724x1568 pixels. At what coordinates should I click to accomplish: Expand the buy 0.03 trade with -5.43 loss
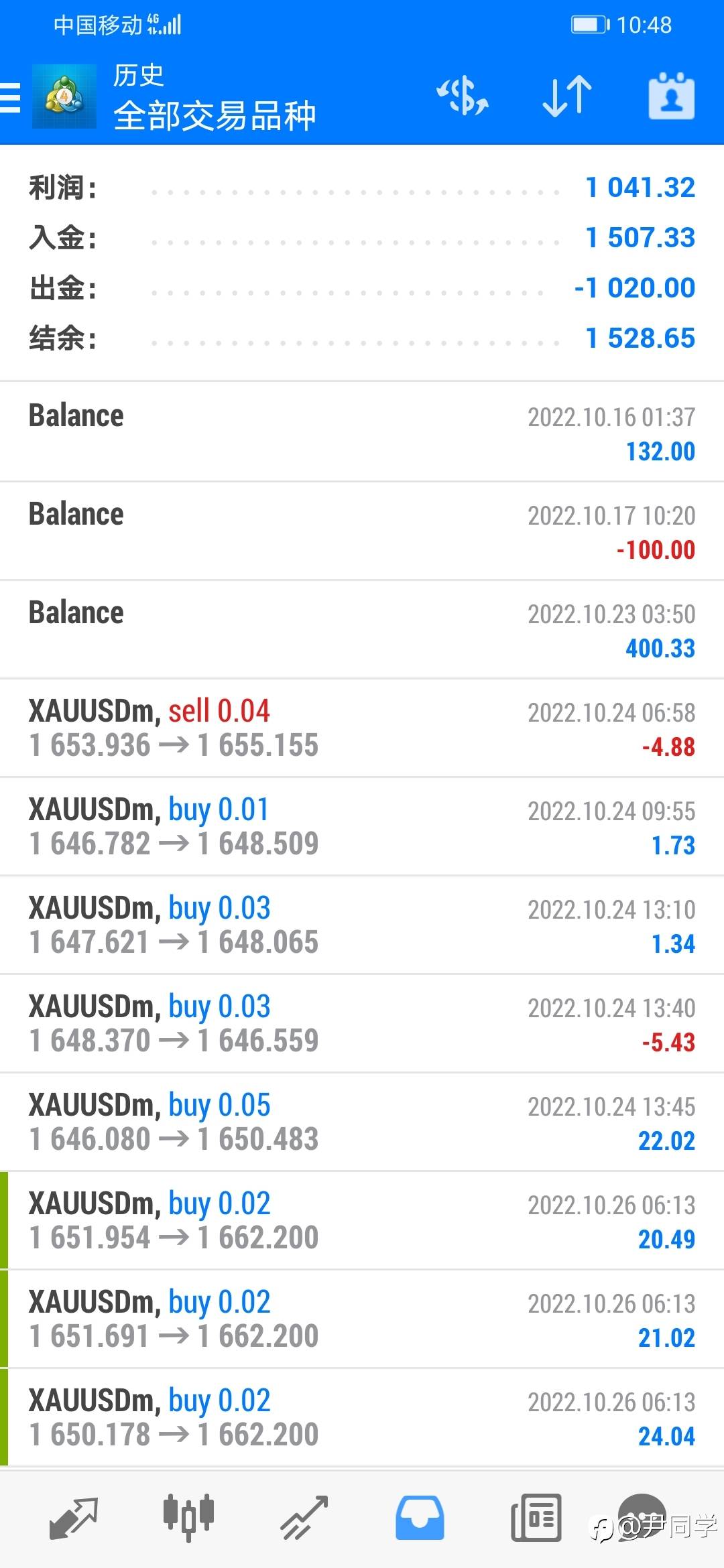(362, 1023)
